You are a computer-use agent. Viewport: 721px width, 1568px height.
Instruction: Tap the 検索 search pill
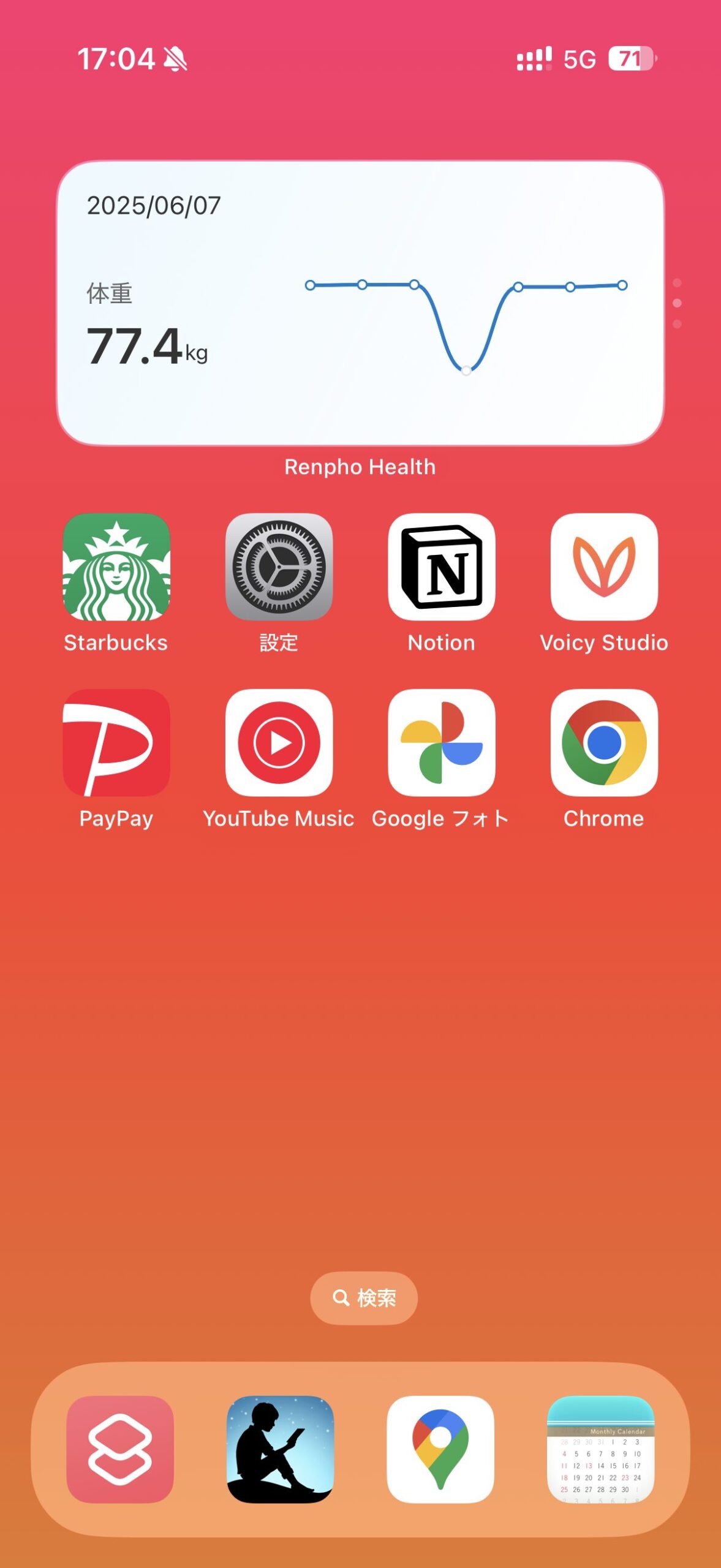[x=363, y=1297]
